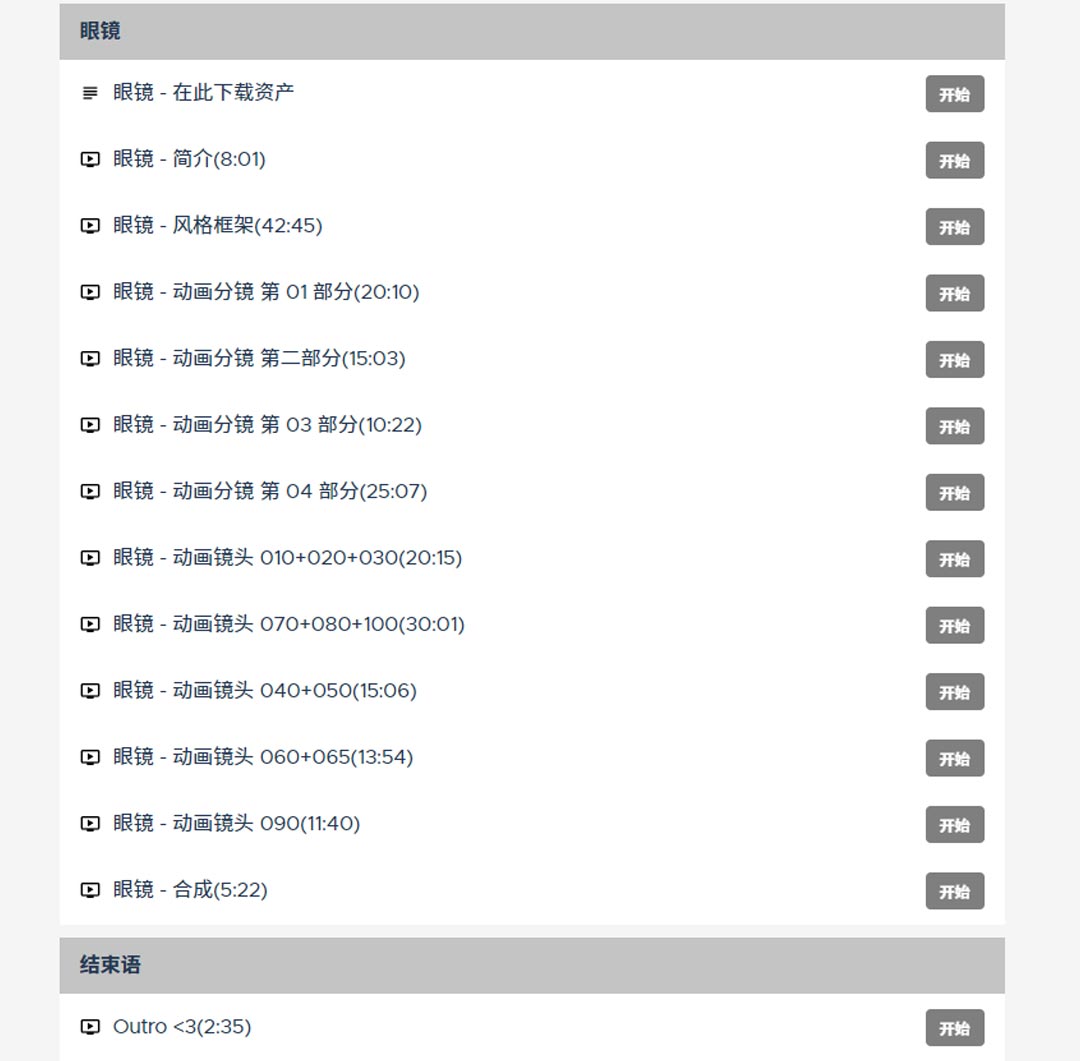Open the 眼镜 - 风格框架(42:45) row
This screenshot has height=1061, width=1080.
pyautogui.click(x=217, y=226)
